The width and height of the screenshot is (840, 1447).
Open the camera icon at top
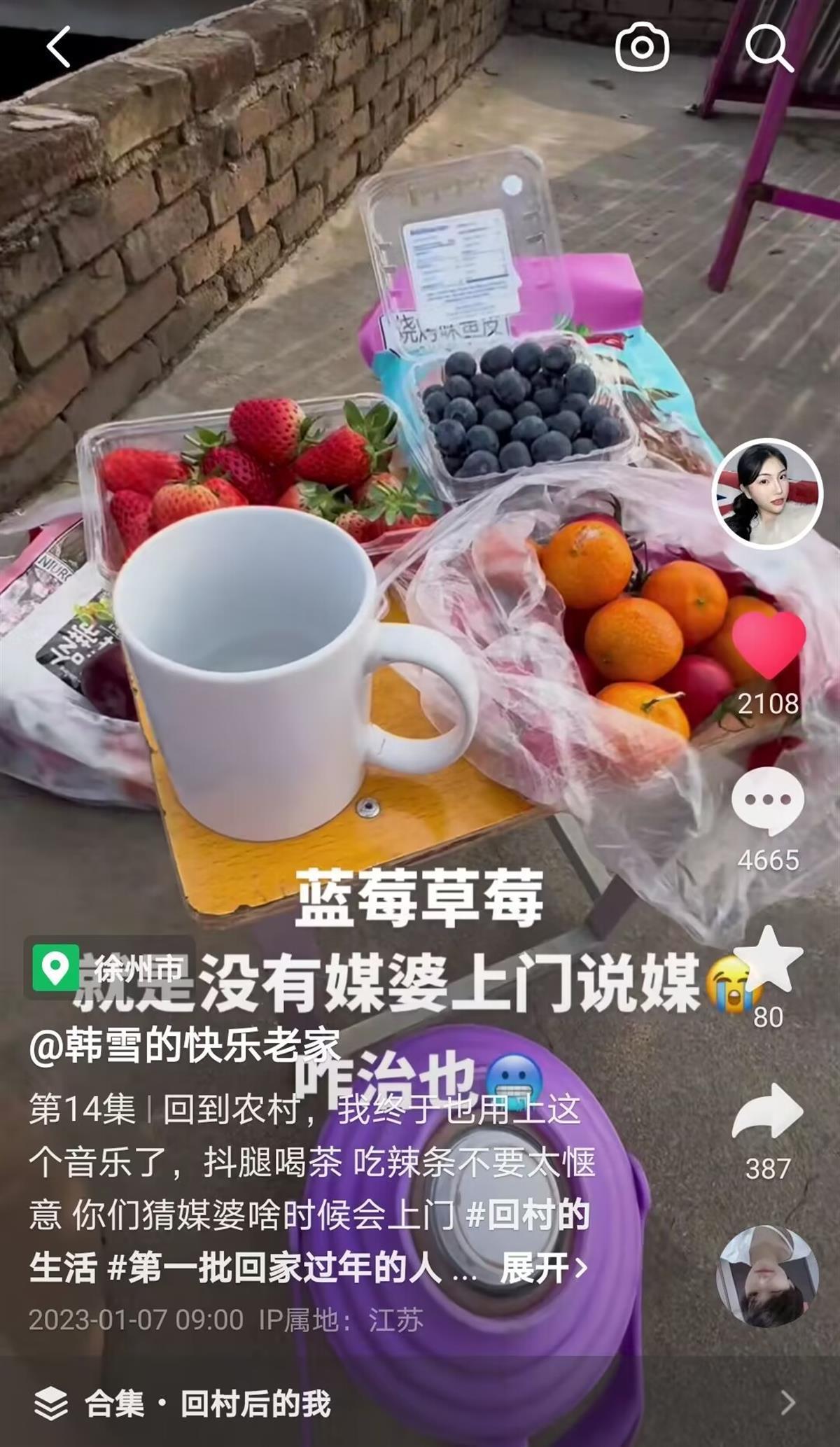pos(641,48)
